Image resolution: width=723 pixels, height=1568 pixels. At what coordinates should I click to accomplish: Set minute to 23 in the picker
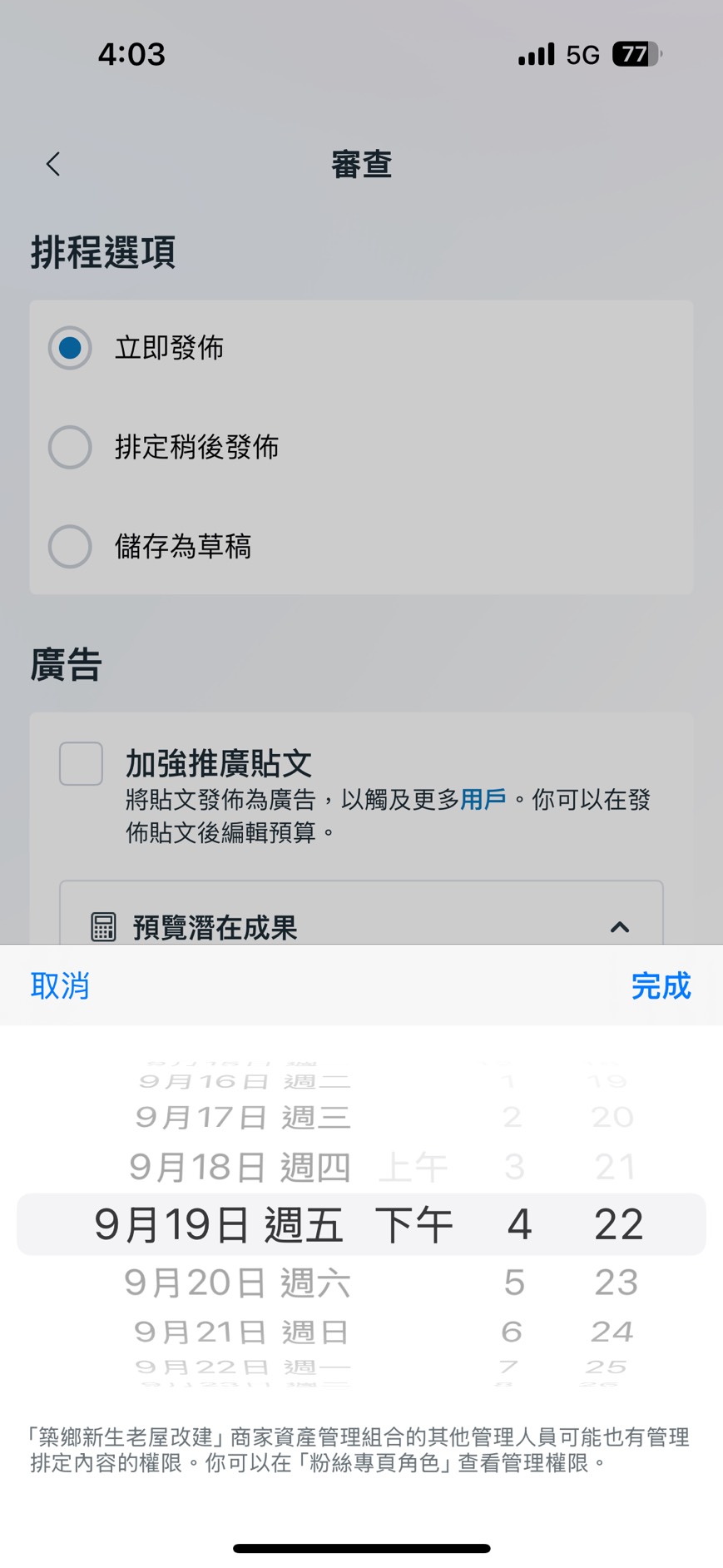click(x=616, y=1283)
